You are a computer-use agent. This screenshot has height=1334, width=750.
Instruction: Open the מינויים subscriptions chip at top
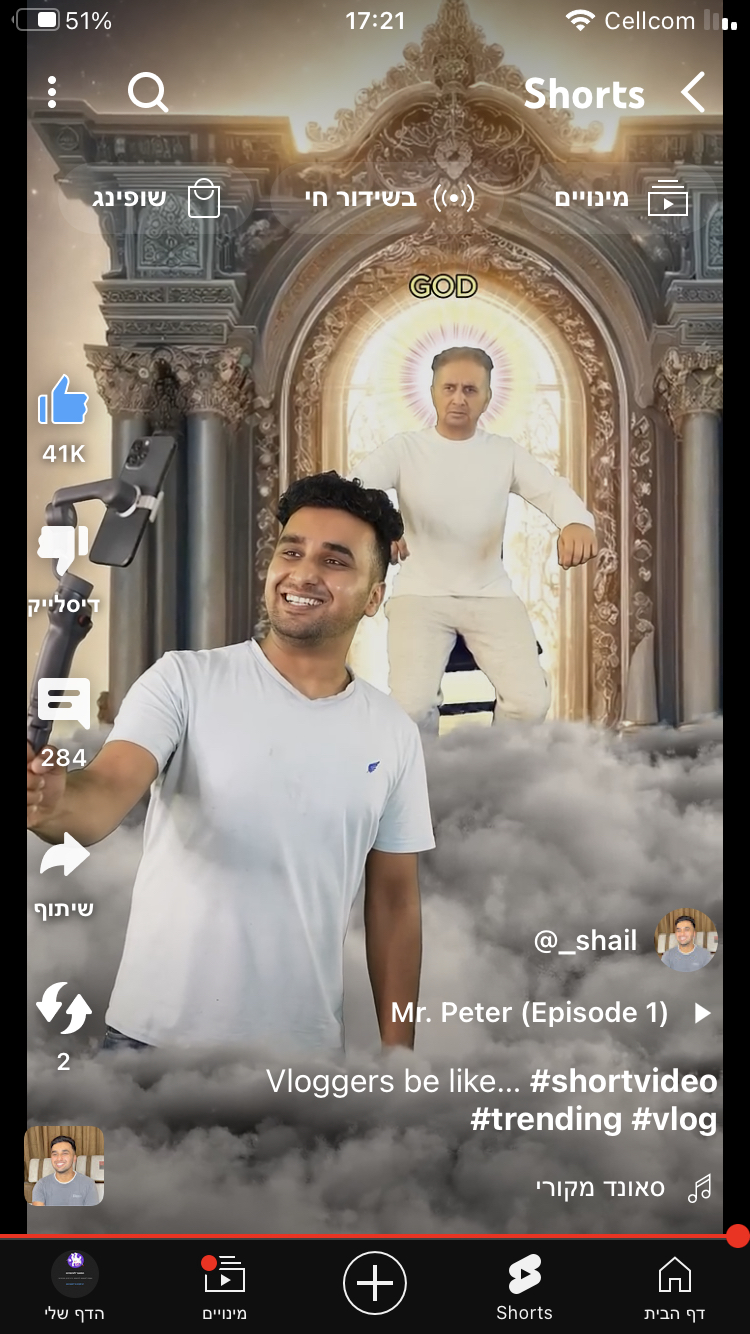[x=622, y=198]
